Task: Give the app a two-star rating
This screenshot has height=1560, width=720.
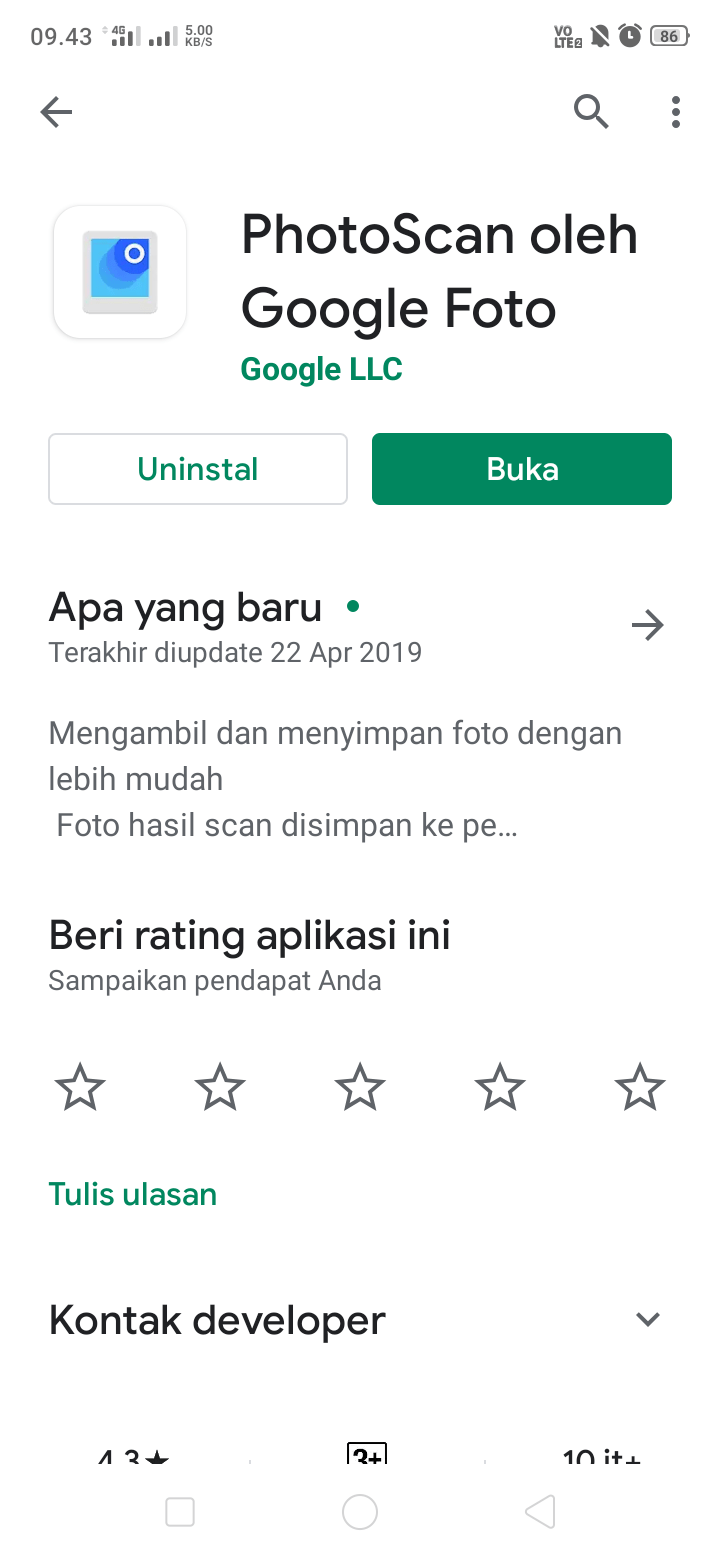Action: coord(220,1087)
